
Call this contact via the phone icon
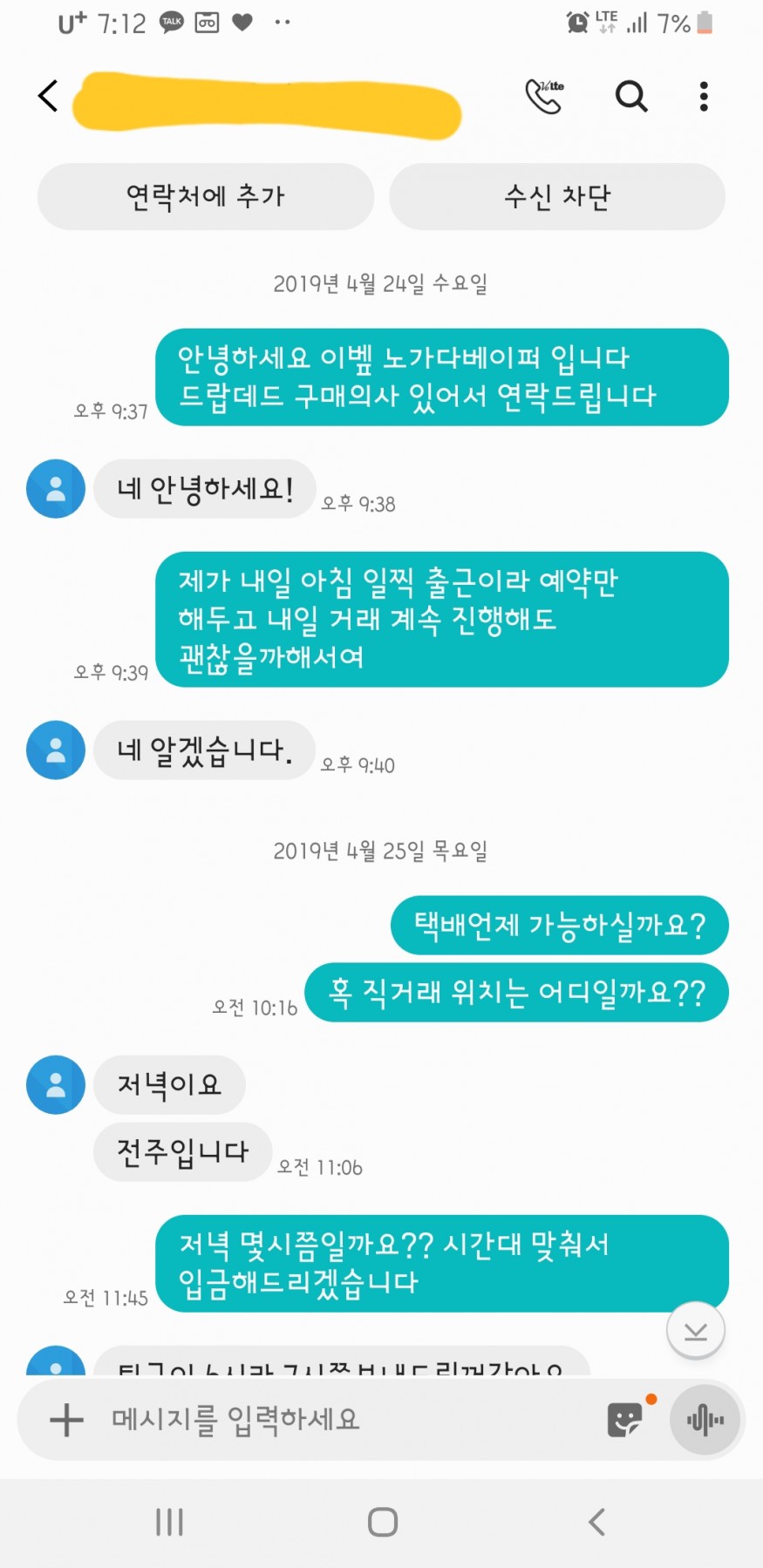544,96
